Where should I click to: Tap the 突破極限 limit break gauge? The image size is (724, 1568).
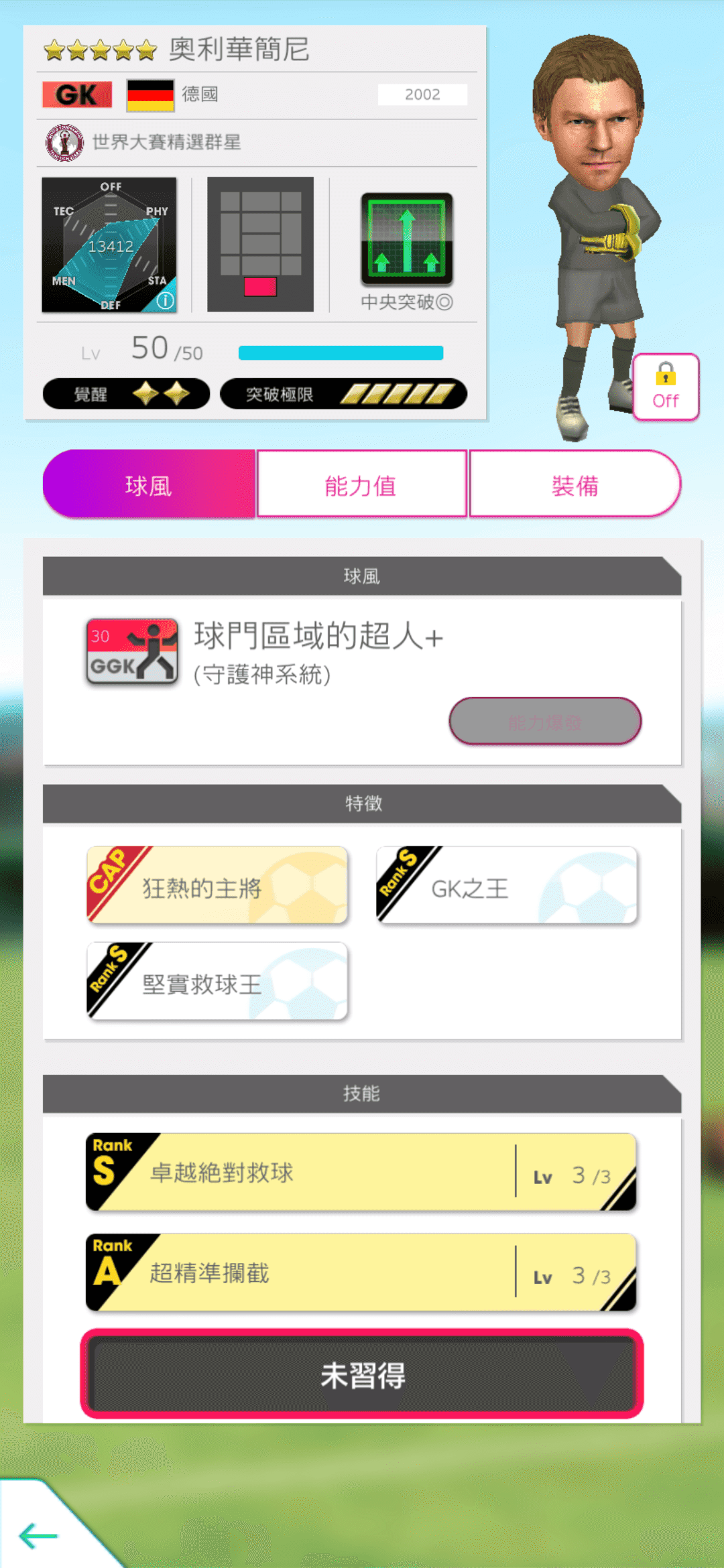pyautogui.click(x=343, y=393)
